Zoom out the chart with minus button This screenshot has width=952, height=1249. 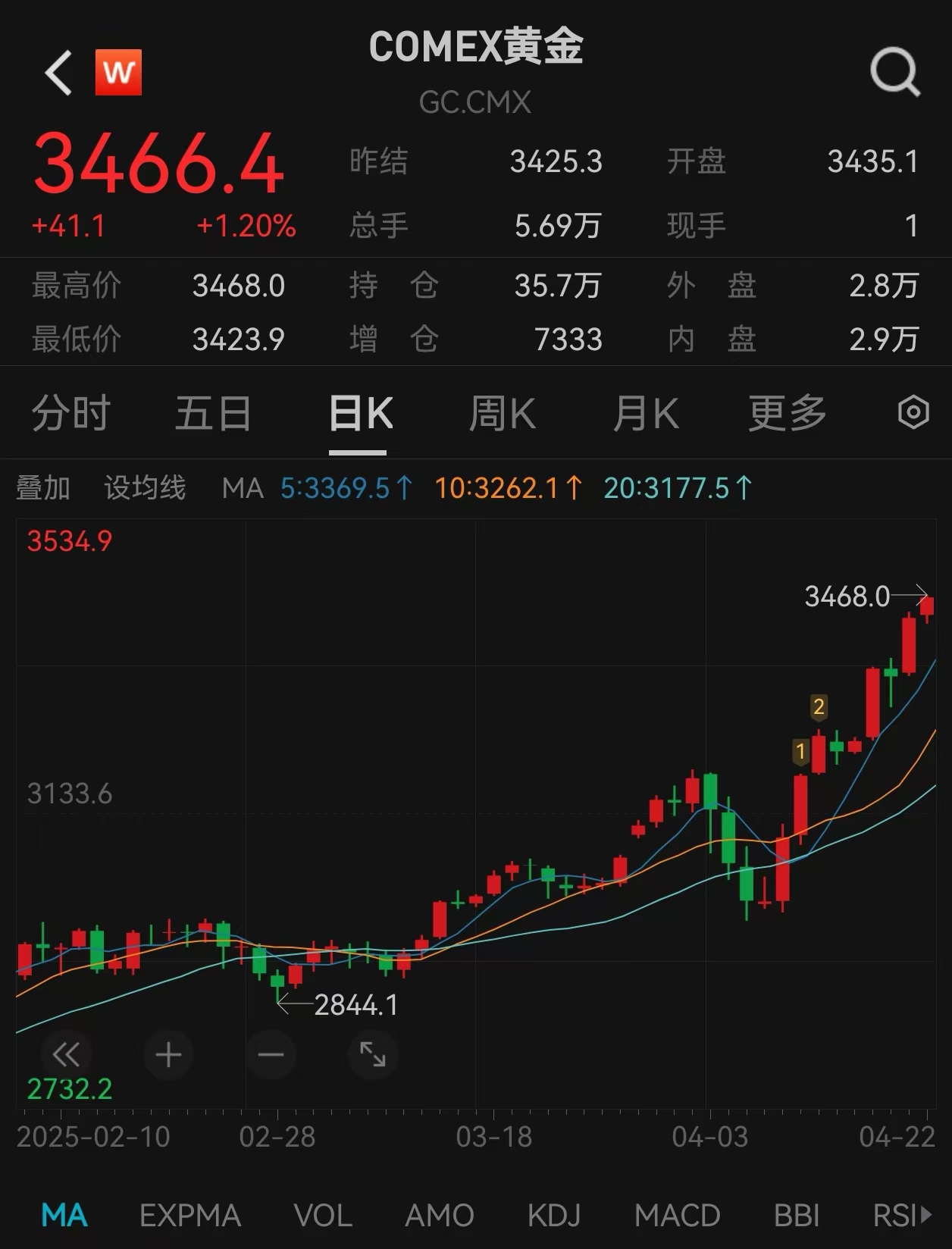pos(271,1054)
